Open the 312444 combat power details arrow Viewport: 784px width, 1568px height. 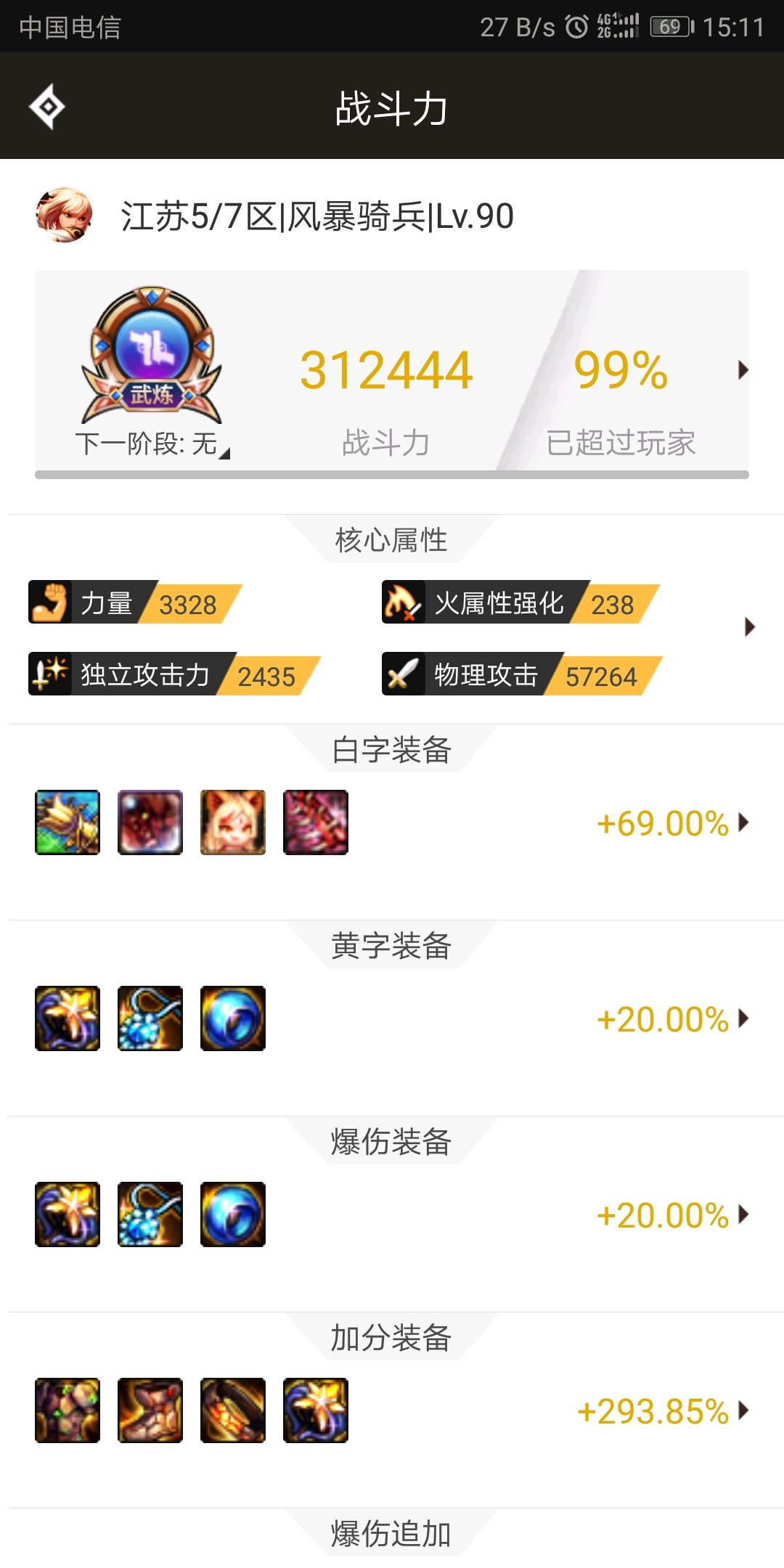pyautogui.click(x=743, y=370)
